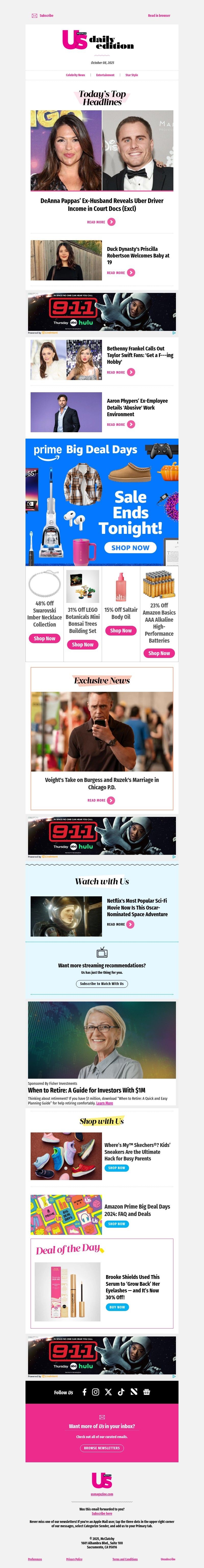
Task: Tap Browse Newsletters button
Action: (102, 1448)
